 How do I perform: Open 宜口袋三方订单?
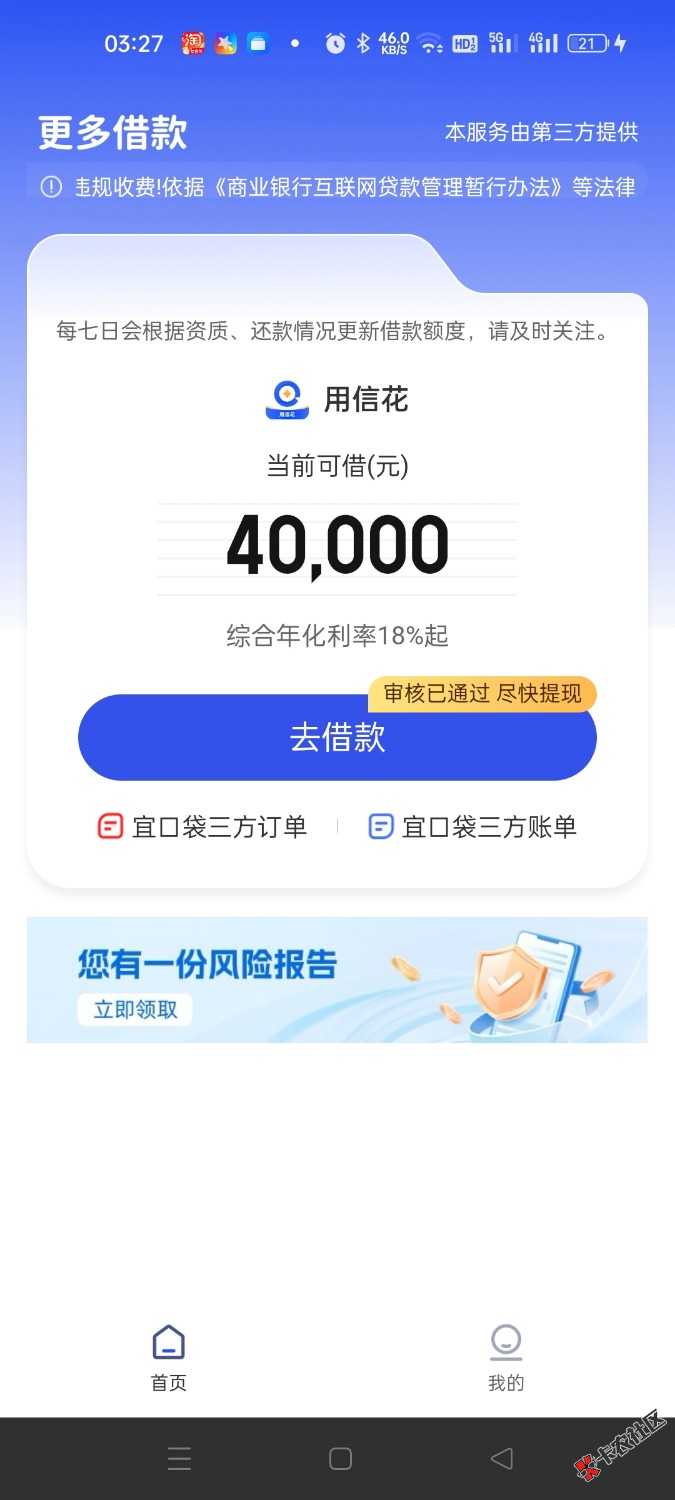click(202, 827)
